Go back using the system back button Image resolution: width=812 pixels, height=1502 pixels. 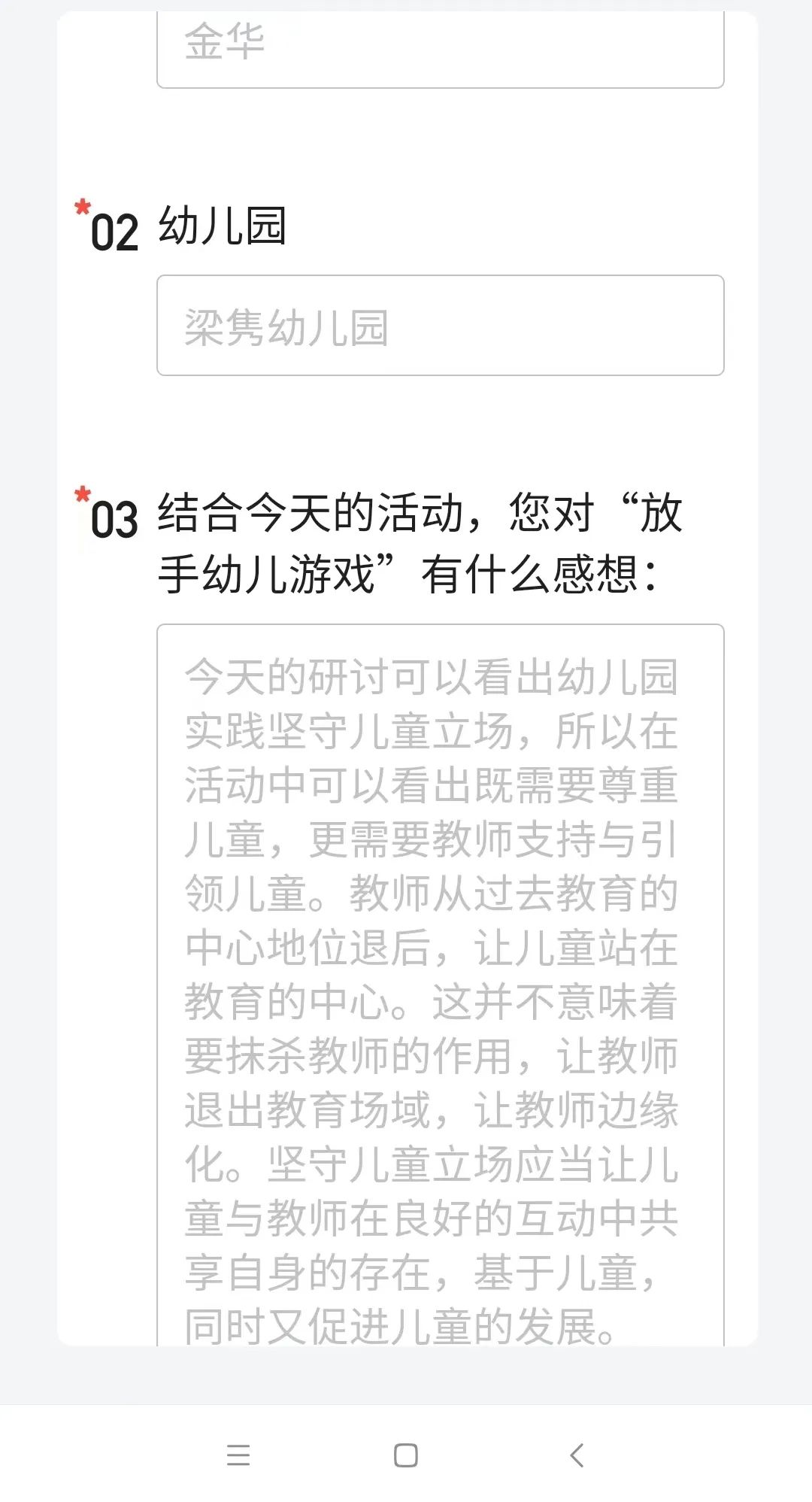pos(577,1455)
